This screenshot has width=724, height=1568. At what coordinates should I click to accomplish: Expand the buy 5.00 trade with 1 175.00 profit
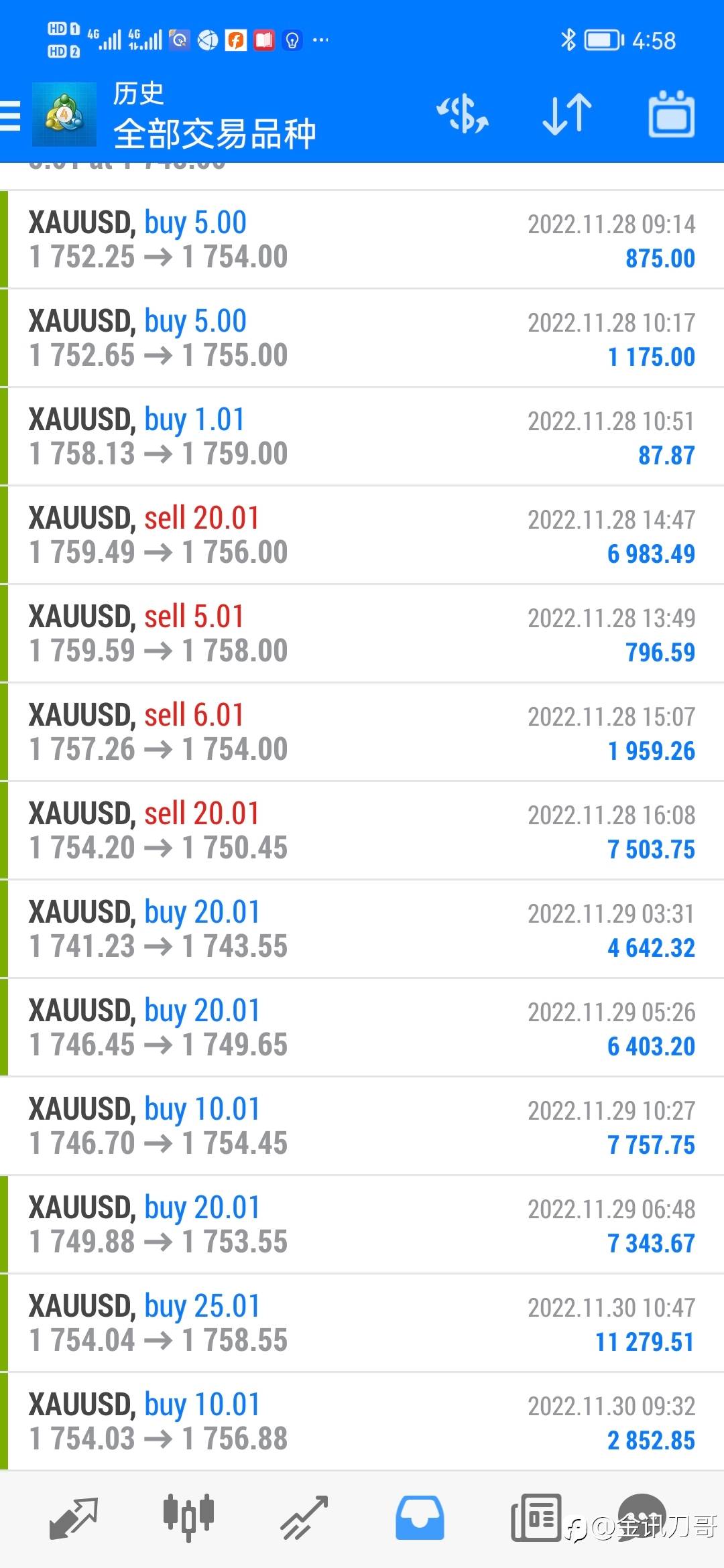click(362, 338)
